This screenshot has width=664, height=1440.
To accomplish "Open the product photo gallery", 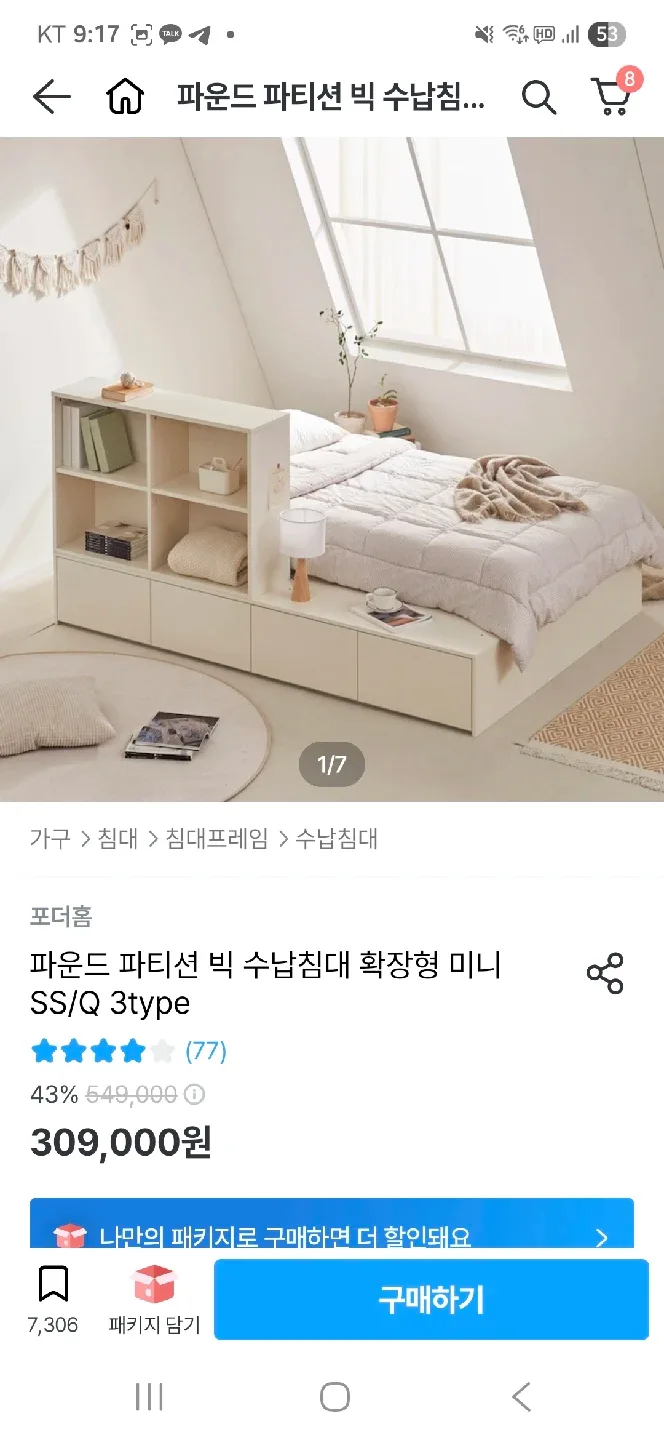I will [x=332, y=468].
